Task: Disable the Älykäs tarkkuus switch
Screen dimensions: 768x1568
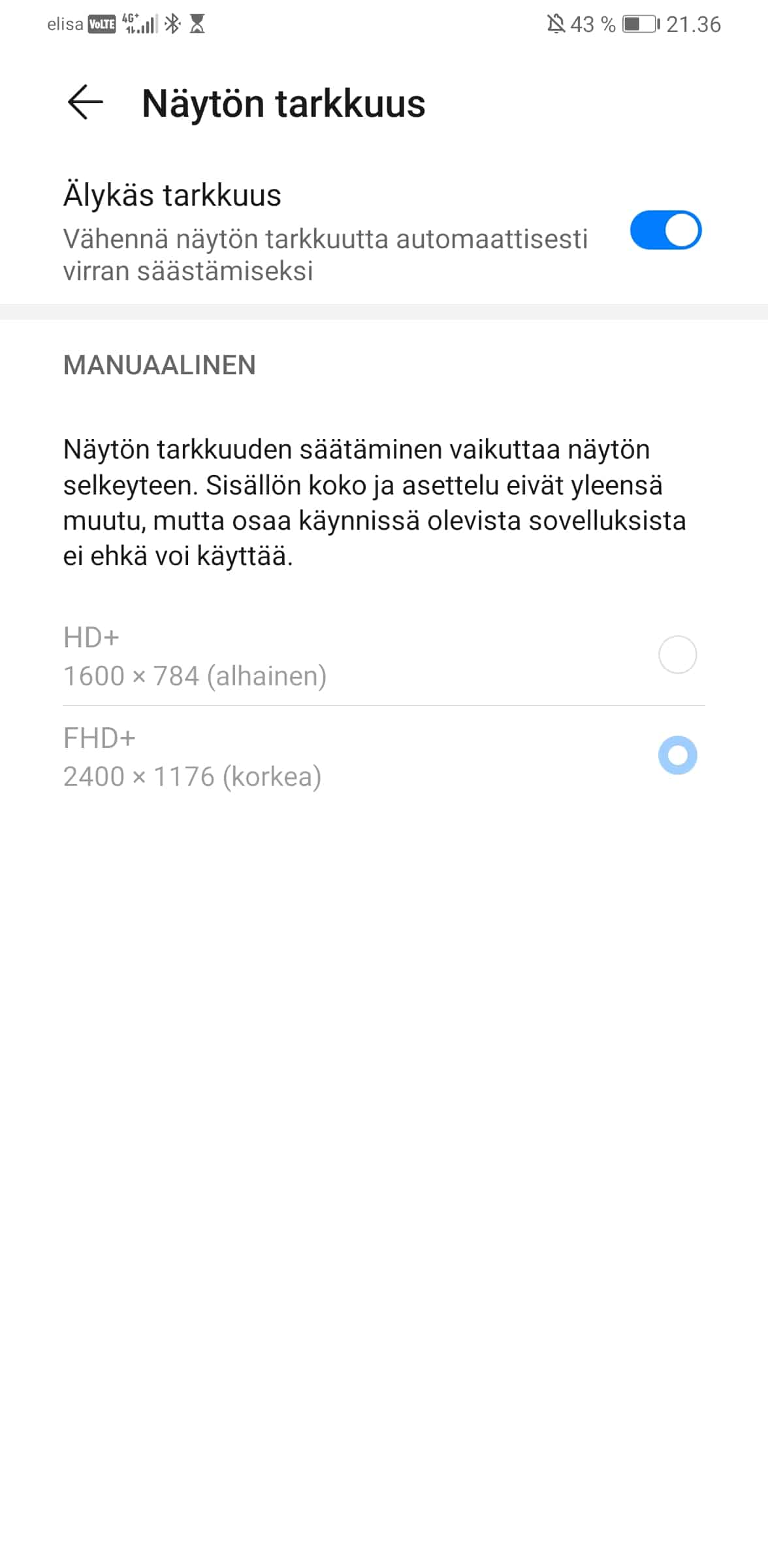Action: [x=665, y=231]
